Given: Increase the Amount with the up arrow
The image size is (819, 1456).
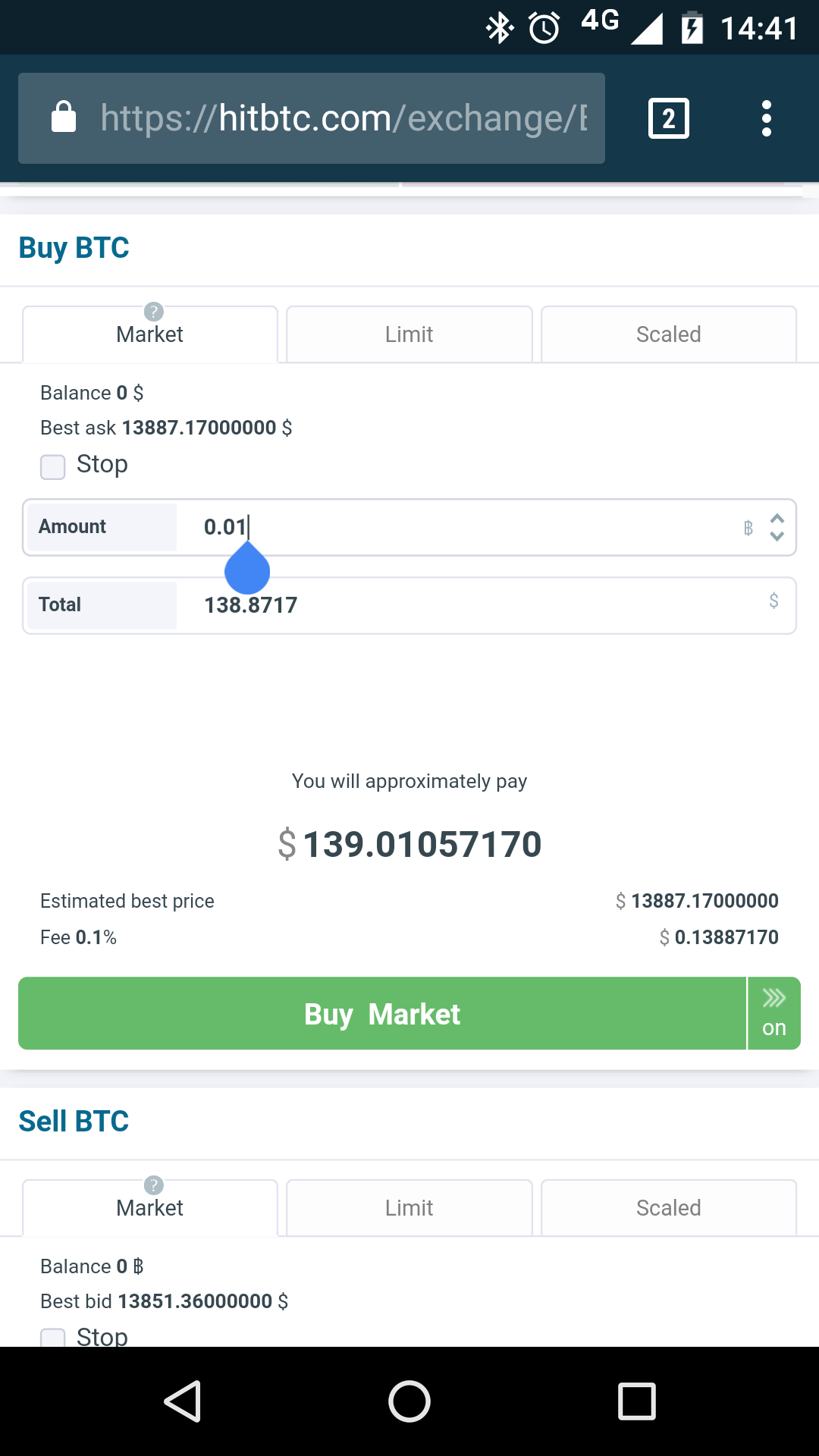Looking at the screenshot, I should click(x=777, y=519).
